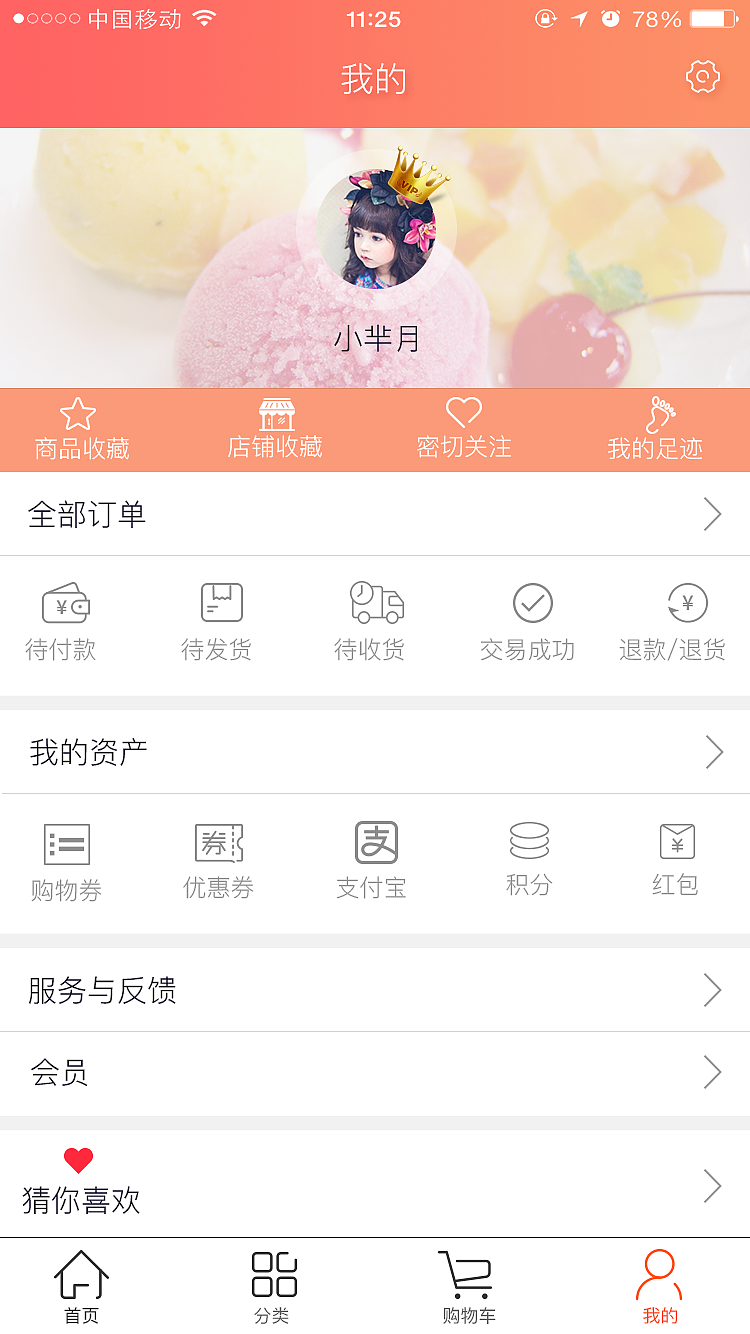View 待发货 orders
Screen dimensions: 750x1334
click(x=217, y=622)
